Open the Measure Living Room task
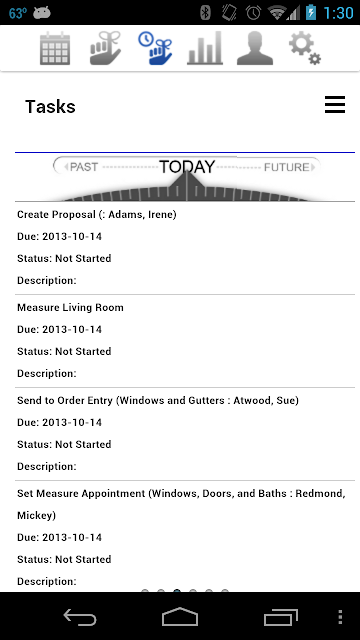 185,341
